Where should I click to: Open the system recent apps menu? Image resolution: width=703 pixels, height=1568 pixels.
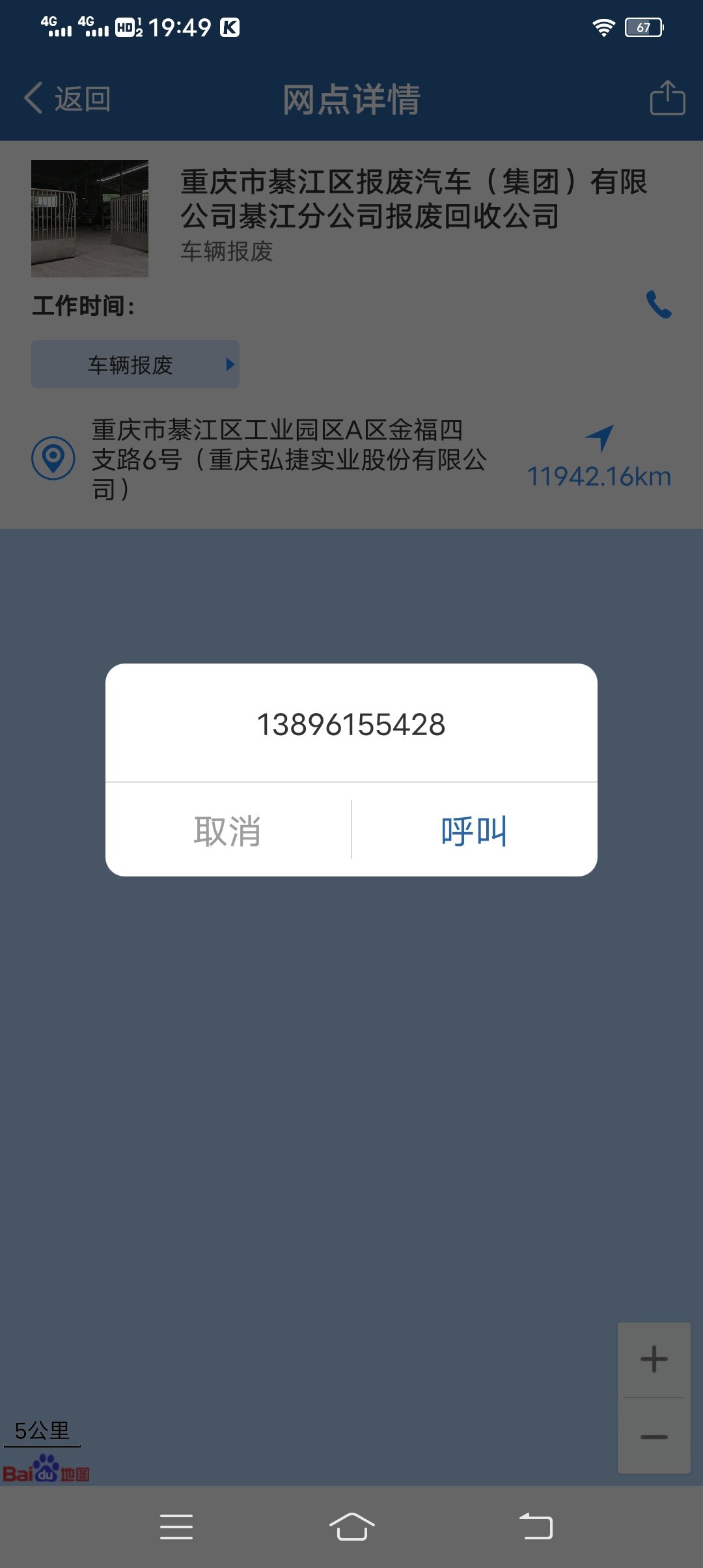pos(176,1526)
